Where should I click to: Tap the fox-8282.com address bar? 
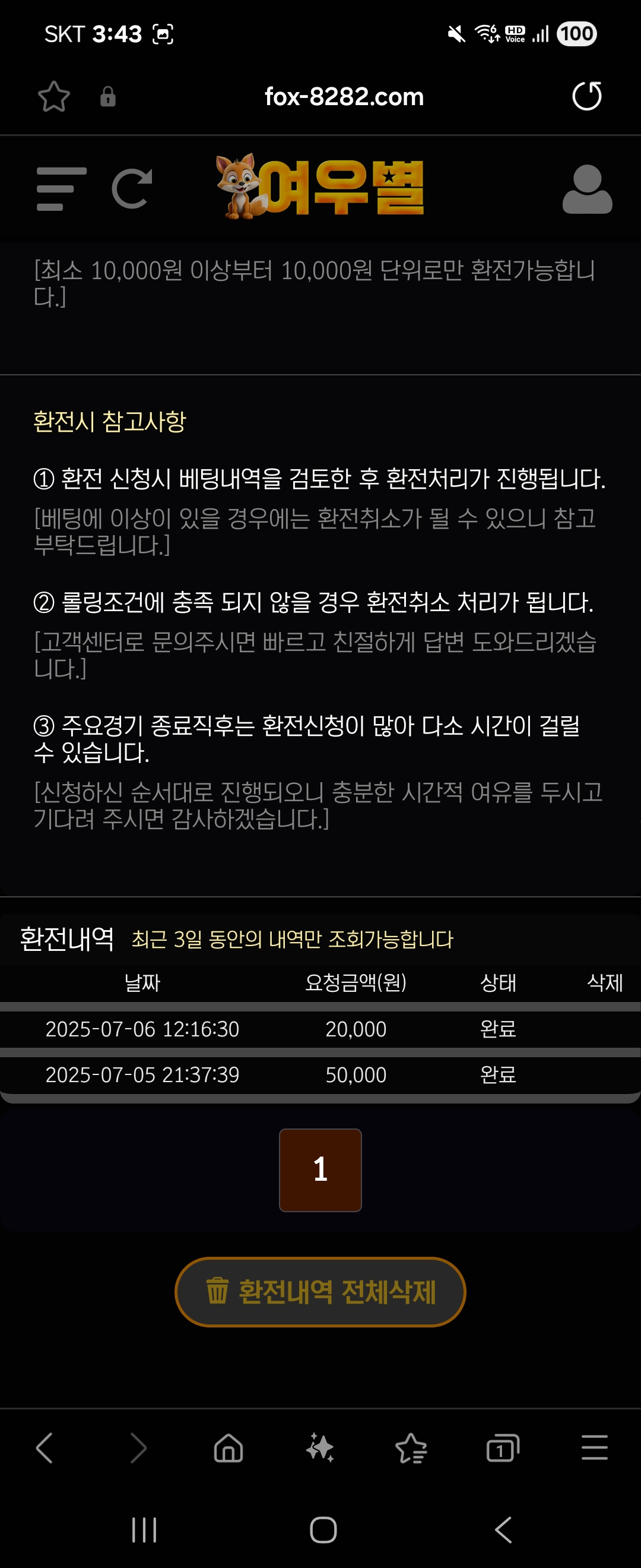(x=344, y=97)
